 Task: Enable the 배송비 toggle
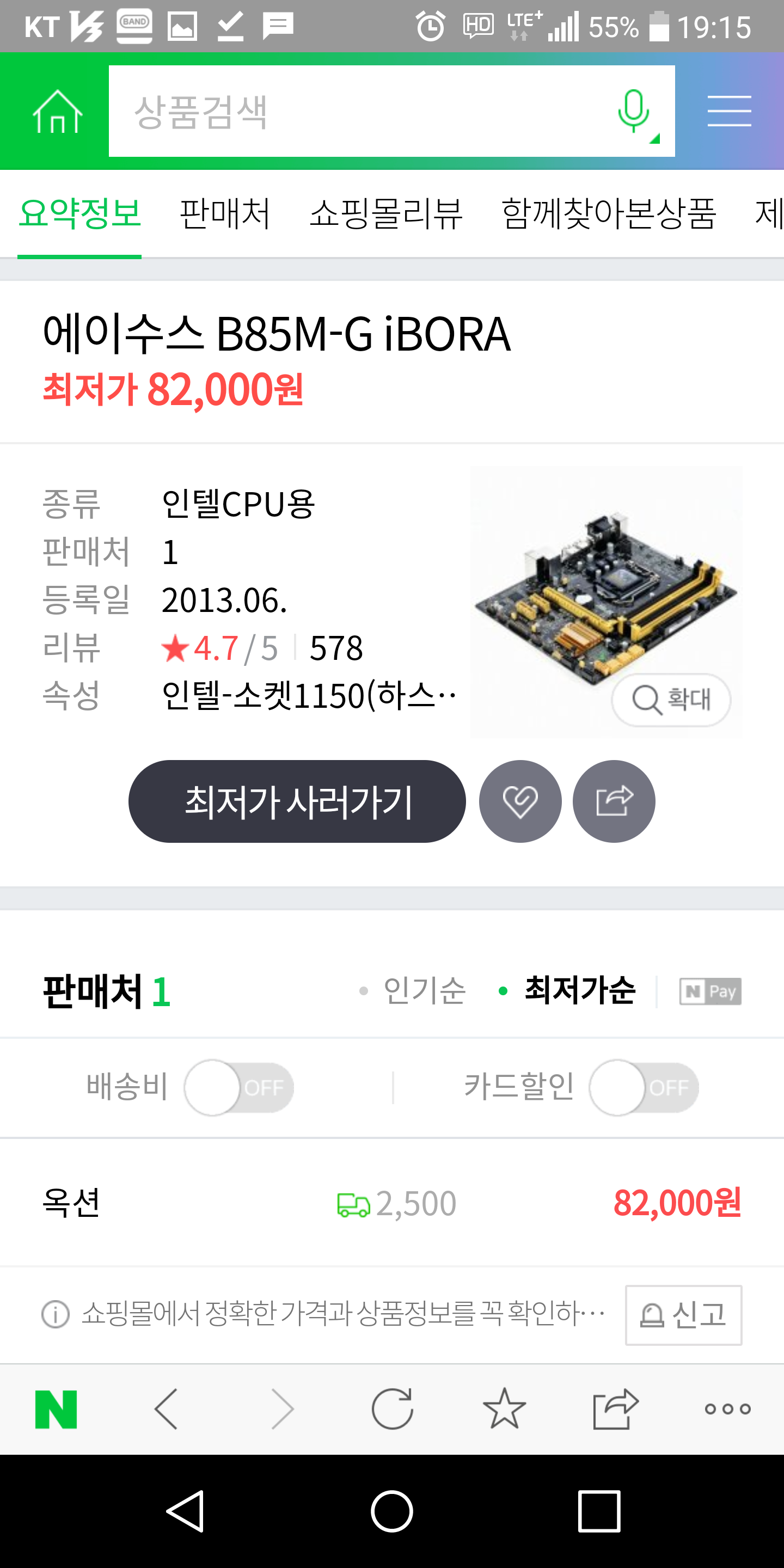[238, 1087]
